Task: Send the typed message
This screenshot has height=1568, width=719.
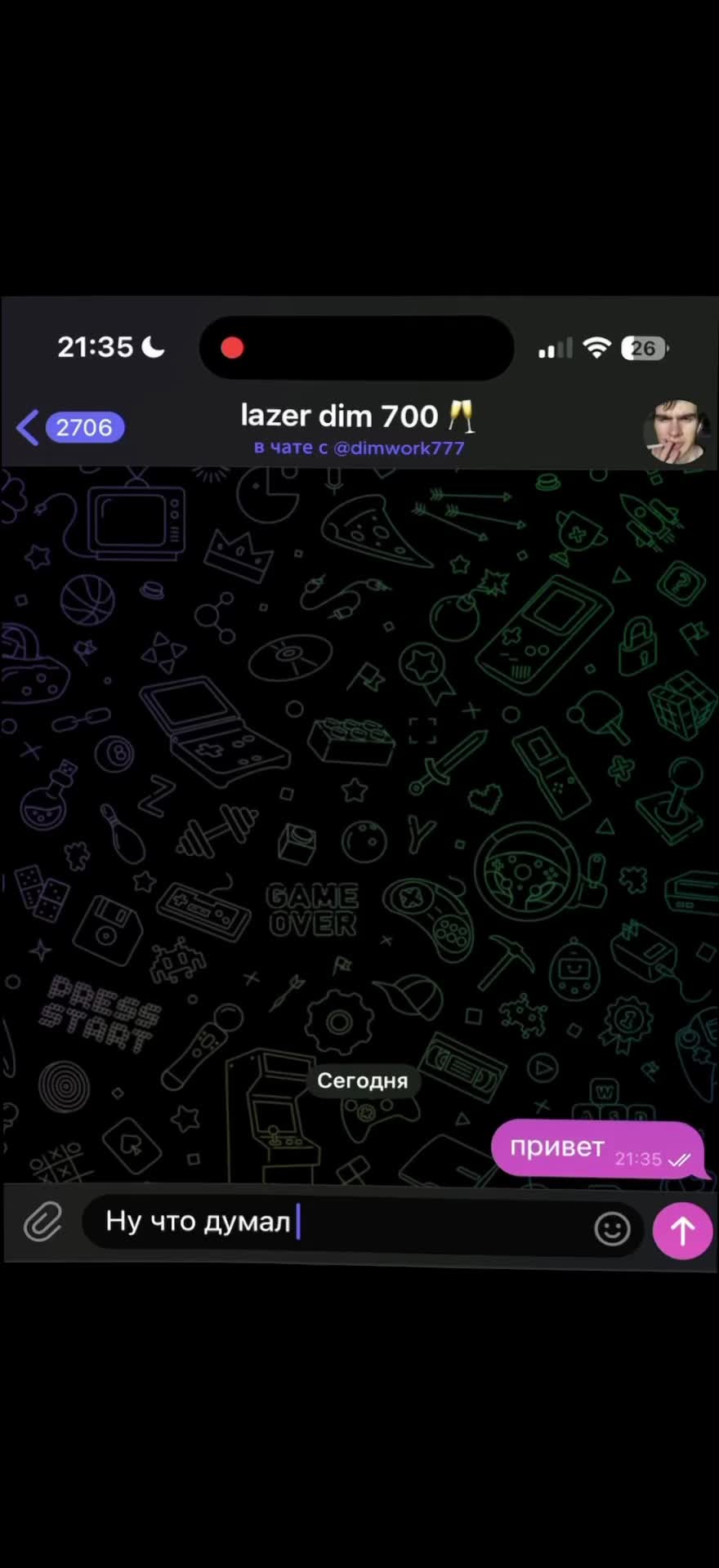Action: click(x=682, y=1230)
